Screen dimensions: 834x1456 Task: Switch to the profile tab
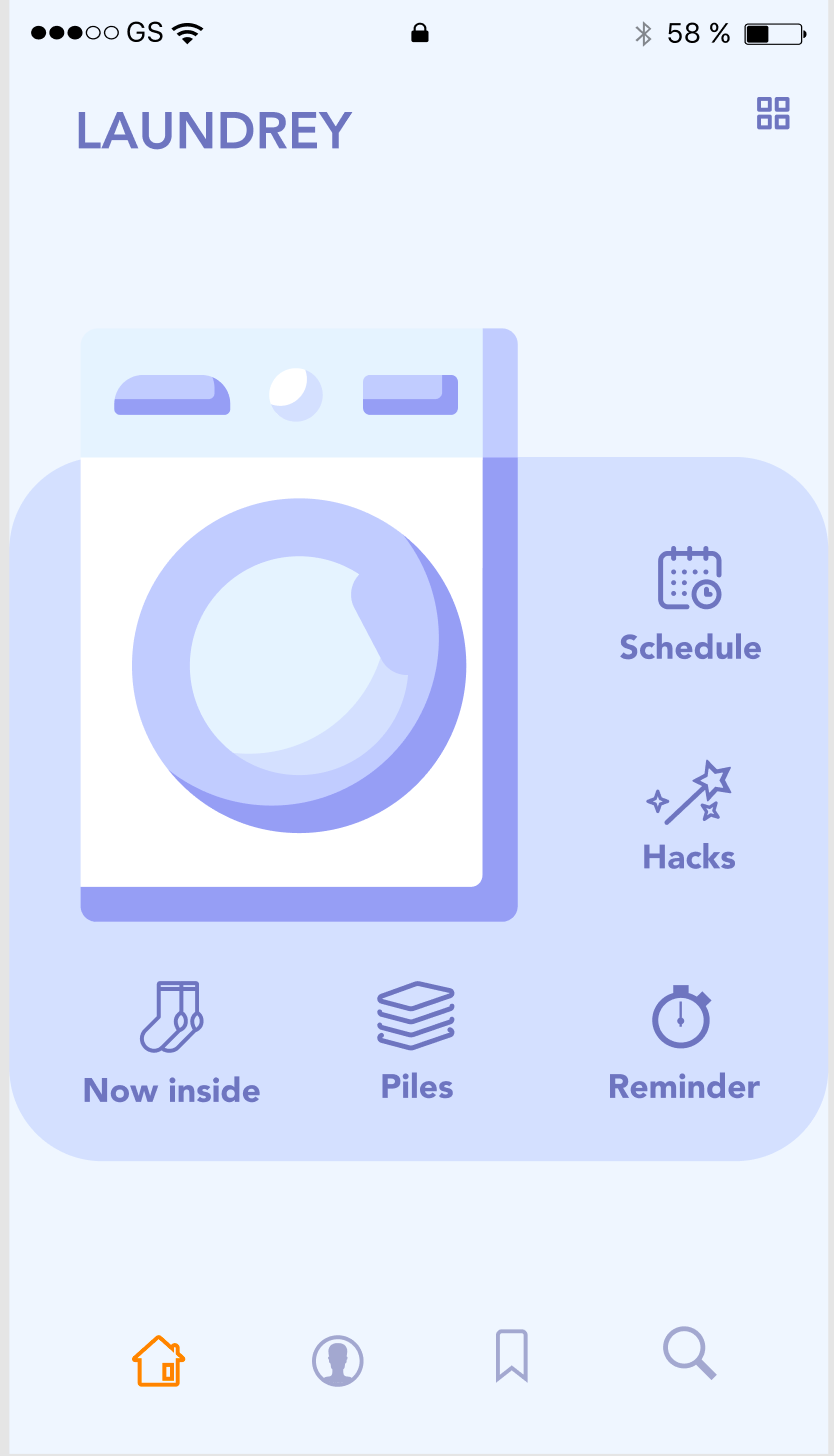[337, 1361]
